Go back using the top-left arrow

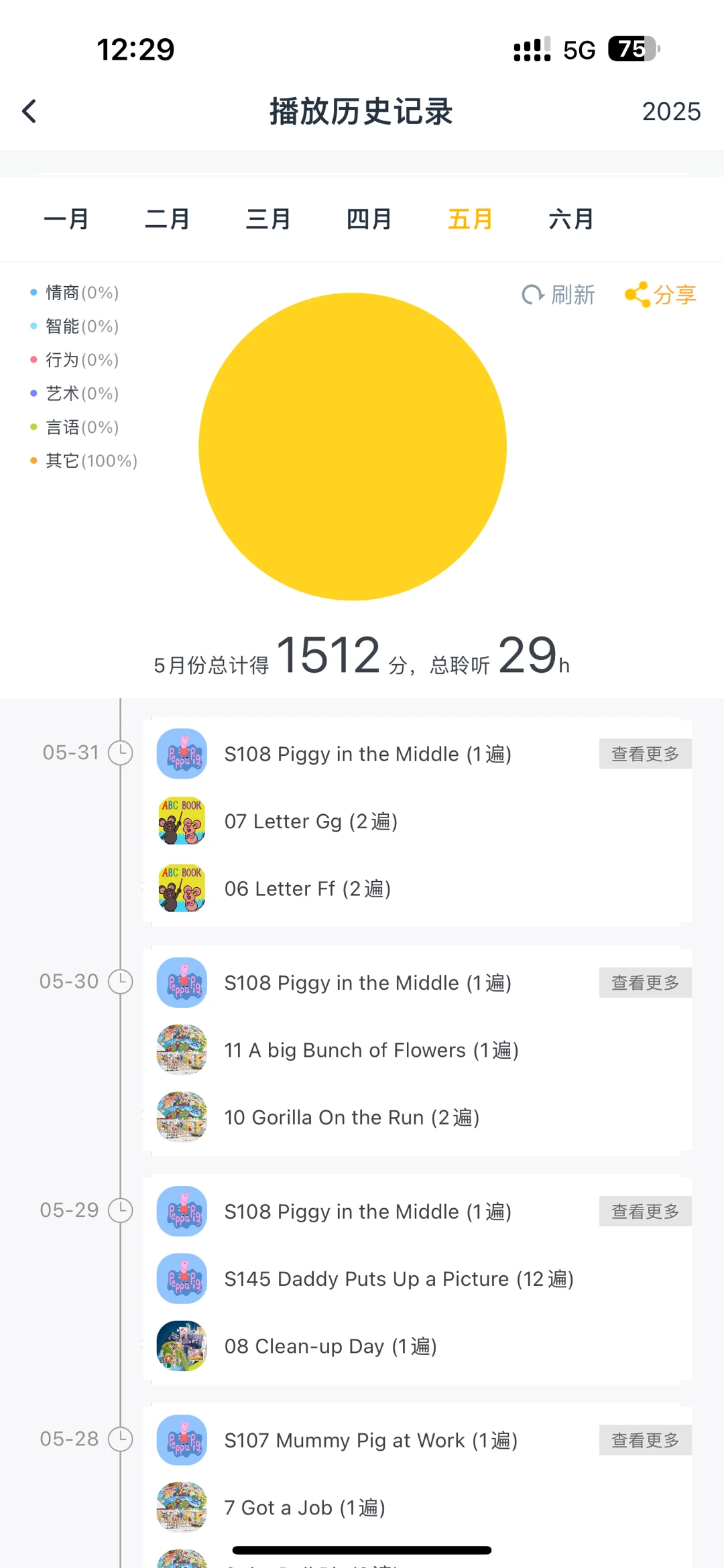tap(29, 111)
